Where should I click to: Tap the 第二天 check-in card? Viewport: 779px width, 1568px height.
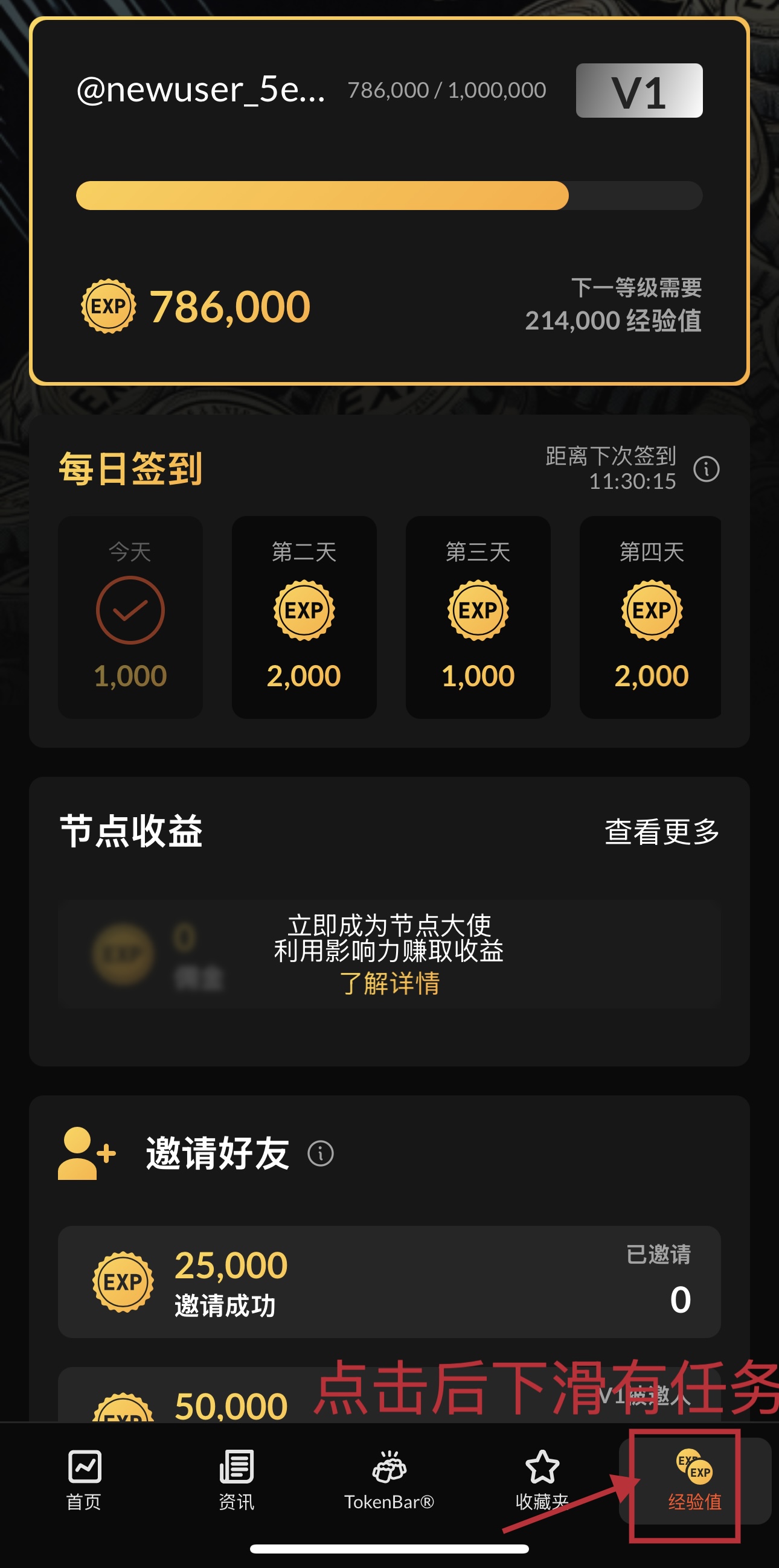(x=304, y=617)
